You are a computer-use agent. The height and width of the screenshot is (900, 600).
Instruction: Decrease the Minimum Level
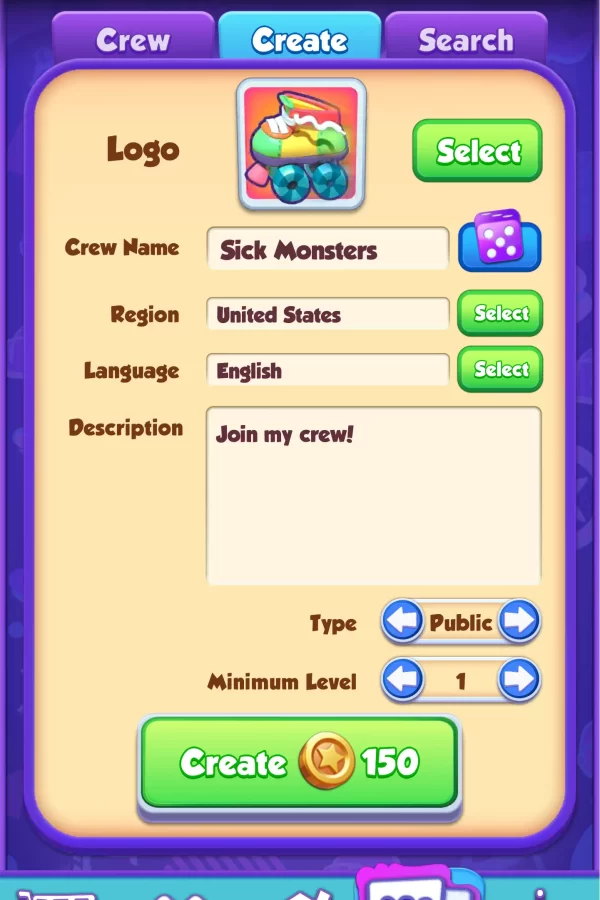[402, 681]
